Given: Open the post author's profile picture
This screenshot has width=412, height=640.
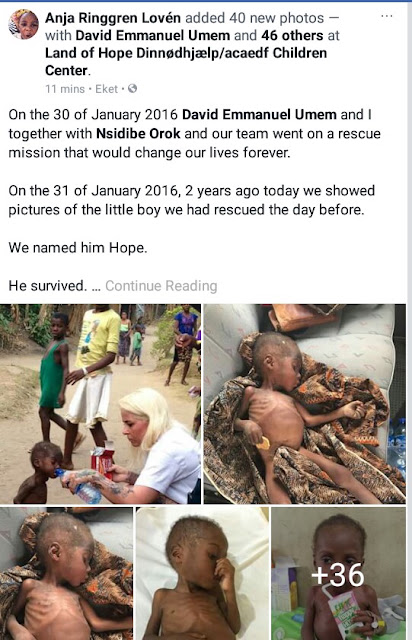Looking at the screenshot, I should click(23, 24).
